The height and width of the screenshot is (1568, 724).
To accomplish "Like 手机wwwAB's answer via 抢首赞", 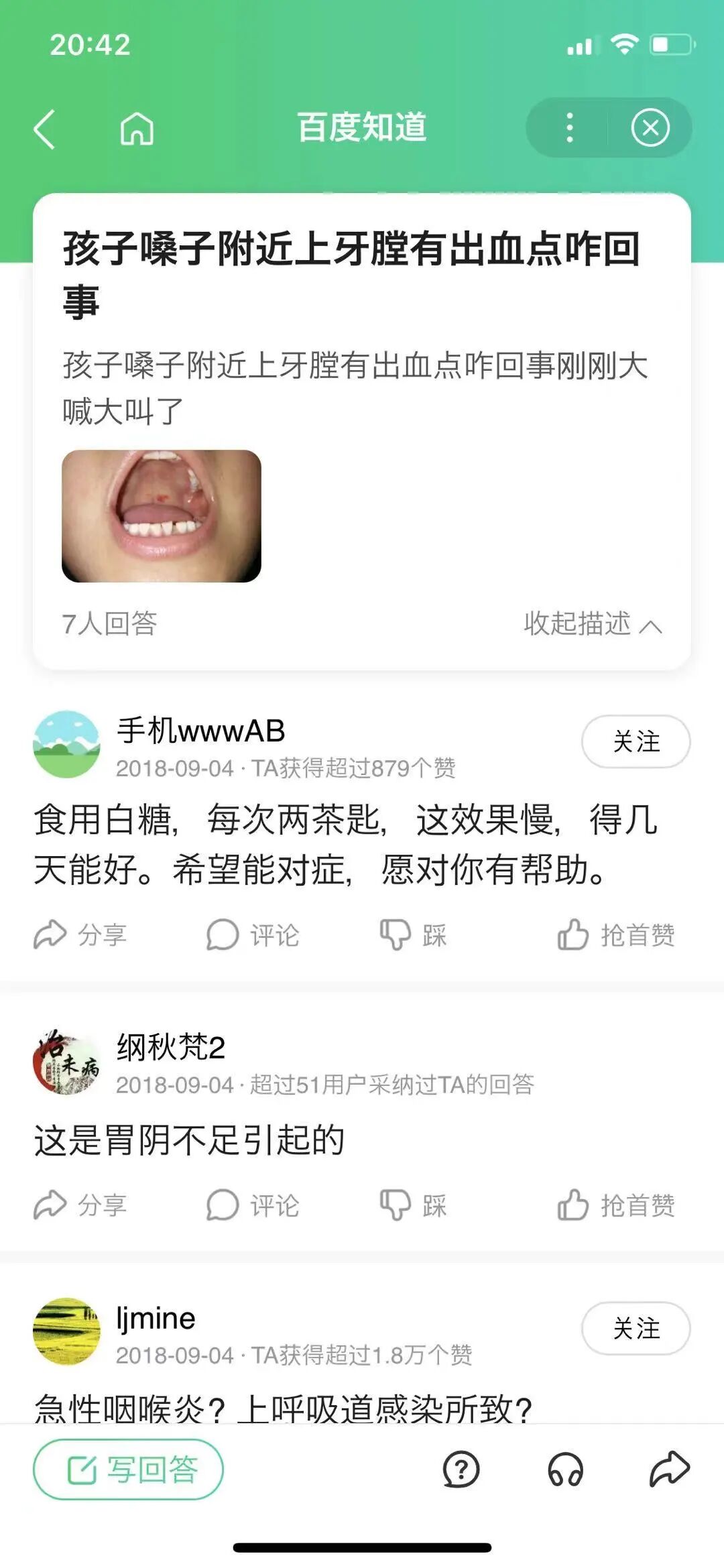I will (616, 934).
